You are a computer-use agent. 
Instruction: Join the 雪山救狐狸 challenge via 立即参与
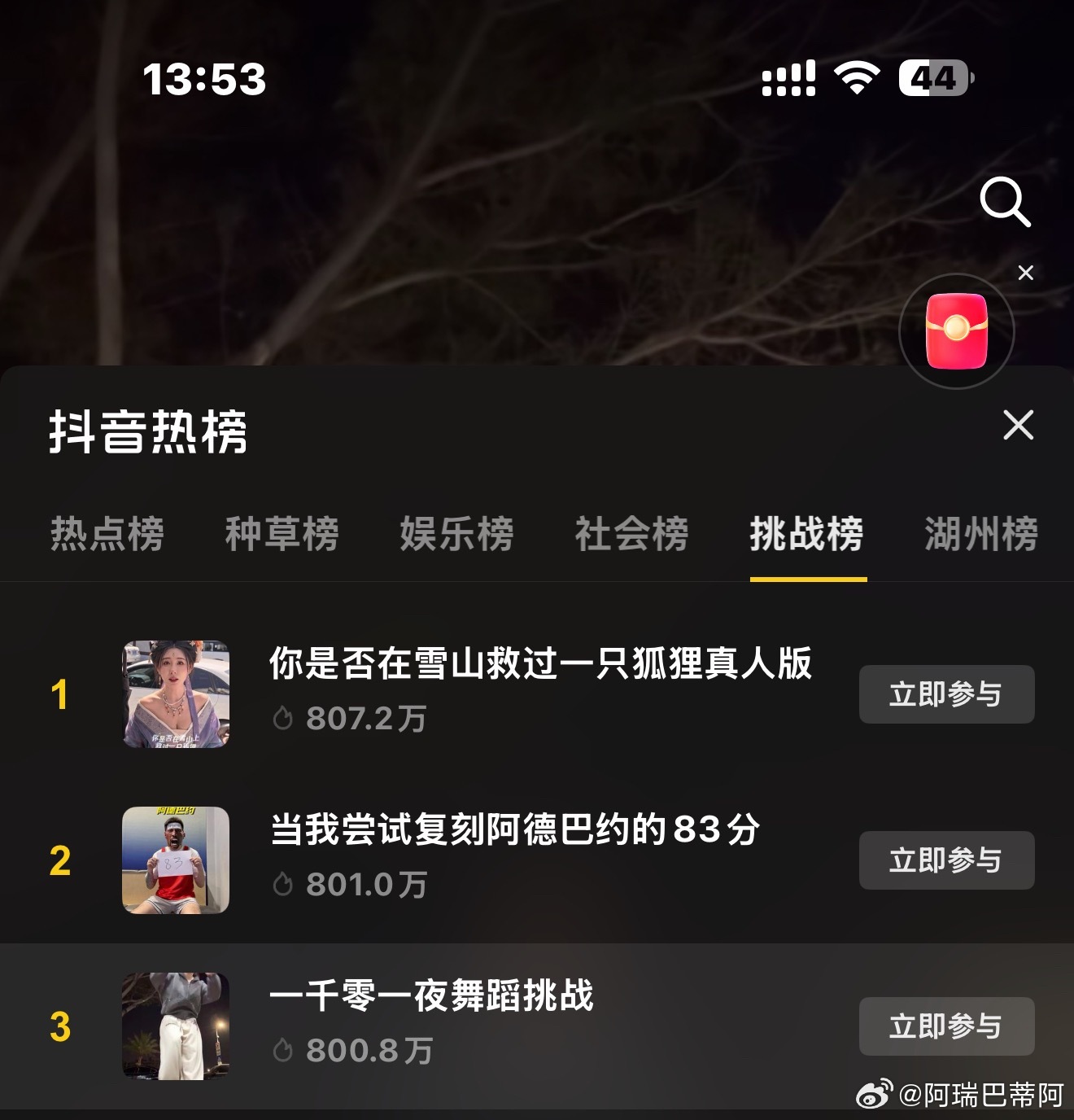[946, 694]
